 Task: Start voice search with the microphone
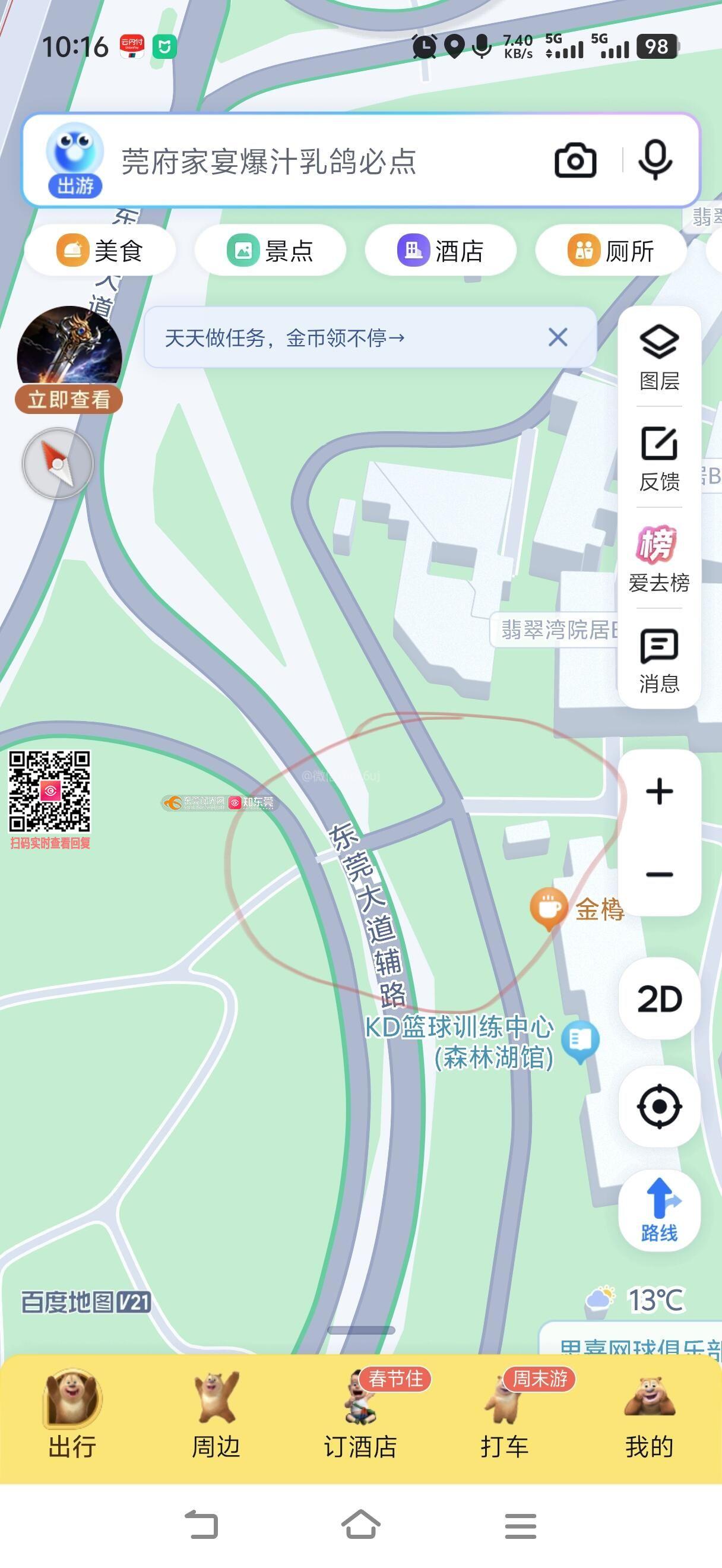click(x=655, y=161)
